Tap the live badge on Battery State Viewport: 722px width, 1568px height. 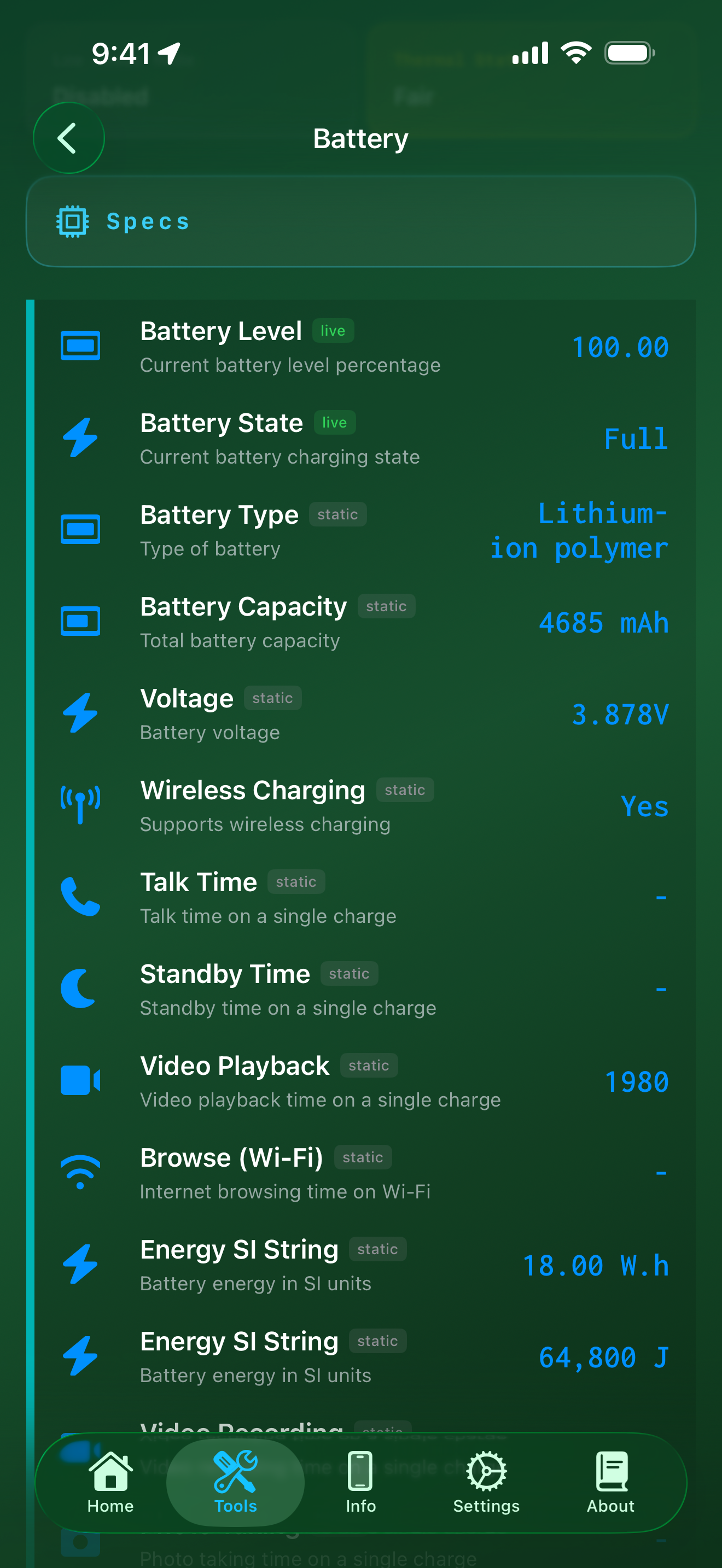tap(334, 422)
